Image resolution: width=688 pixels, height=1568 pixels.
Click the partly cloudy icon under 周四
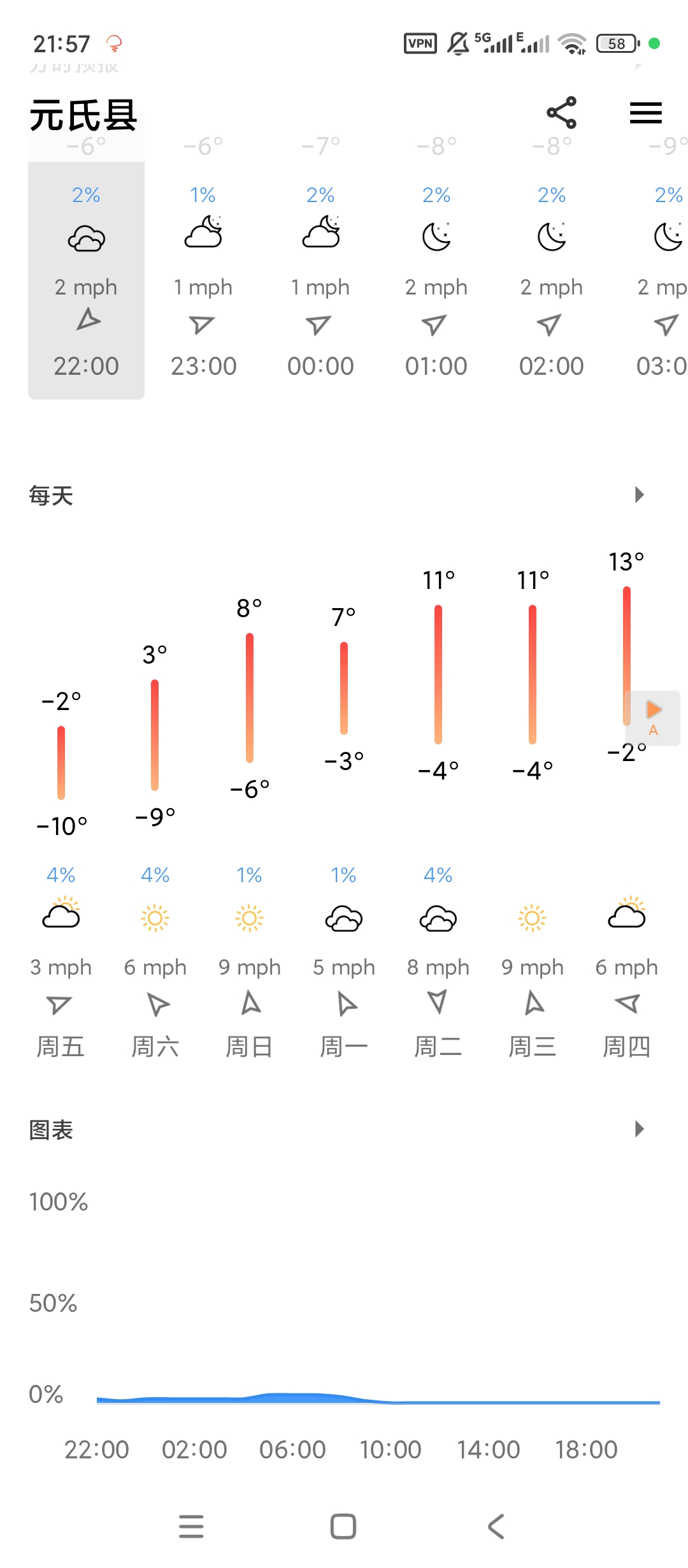tap(626, 916)
